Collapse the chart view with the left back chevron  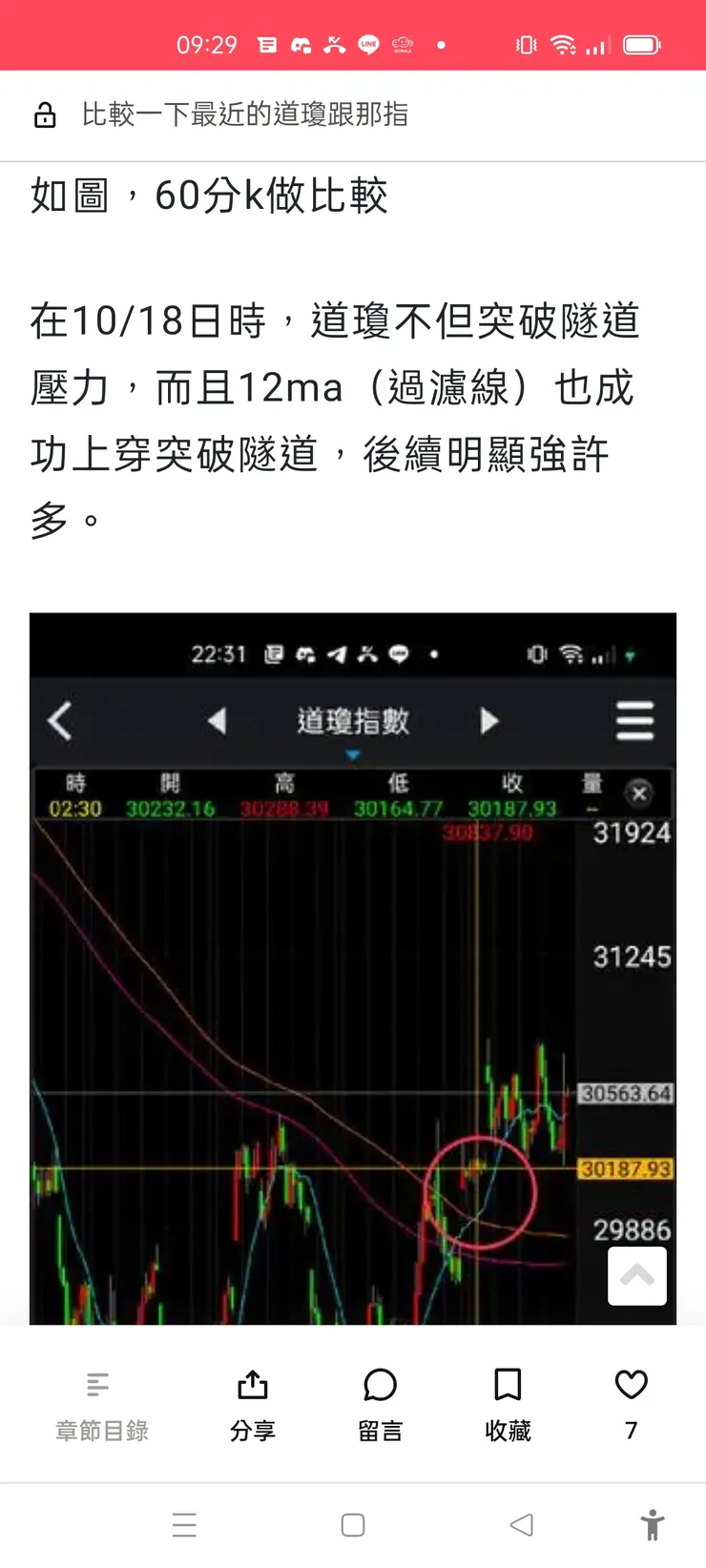[59, 722]
